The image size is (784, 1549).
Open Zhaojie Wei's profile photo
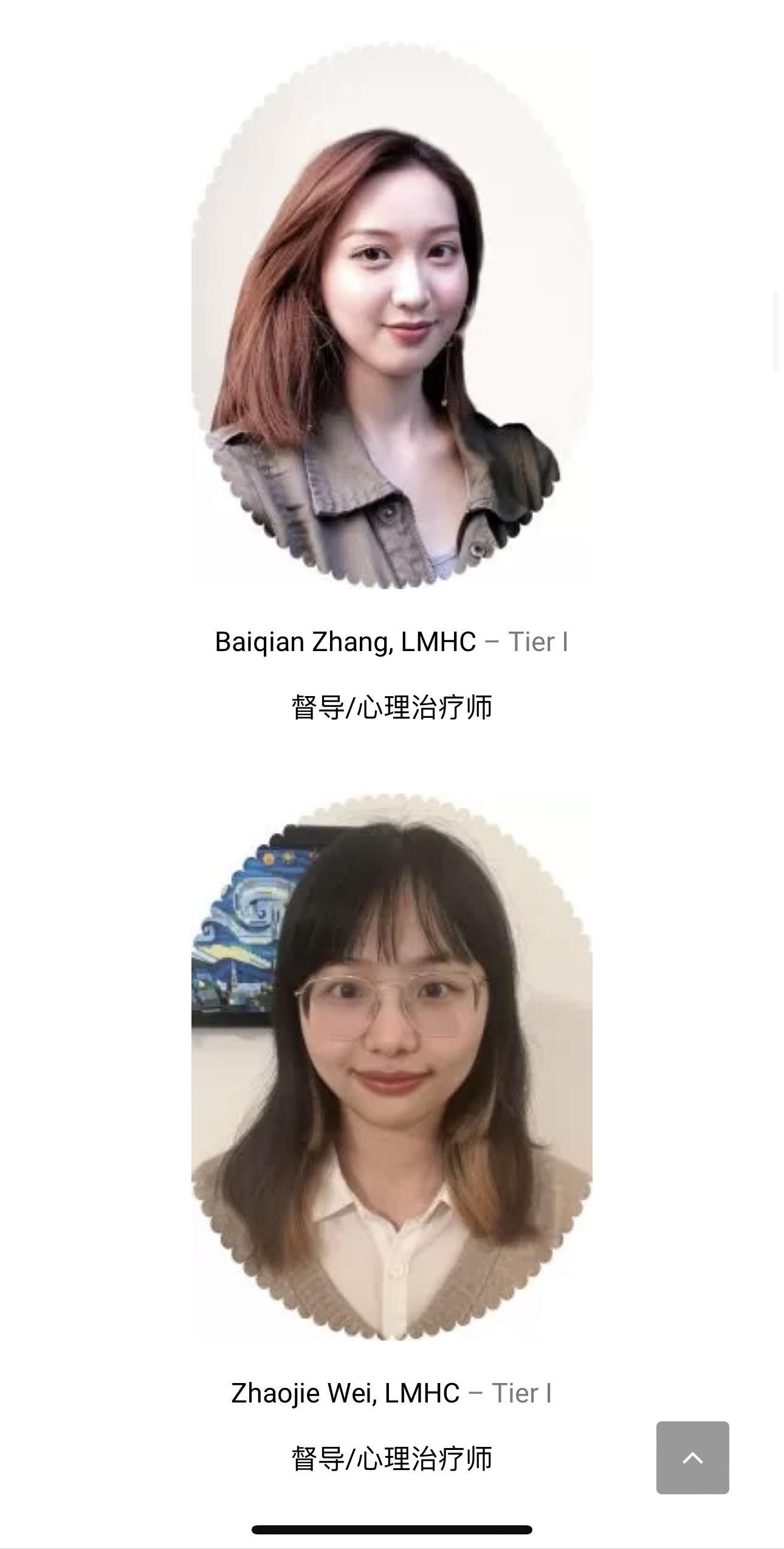click(x=391, y=1067)
